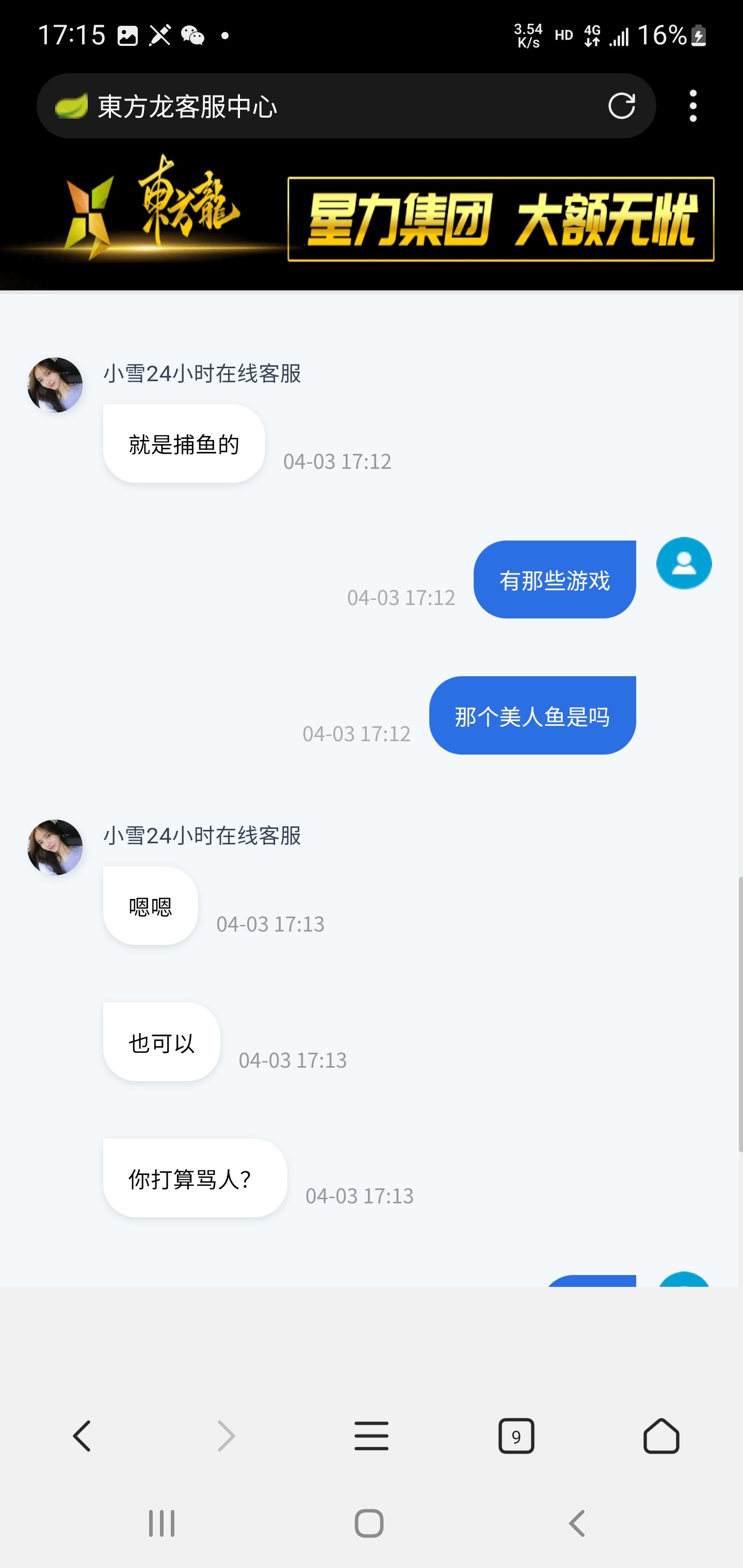Open the browser overflow menu
743x1568 pixels.
click(x=692, y=106)
